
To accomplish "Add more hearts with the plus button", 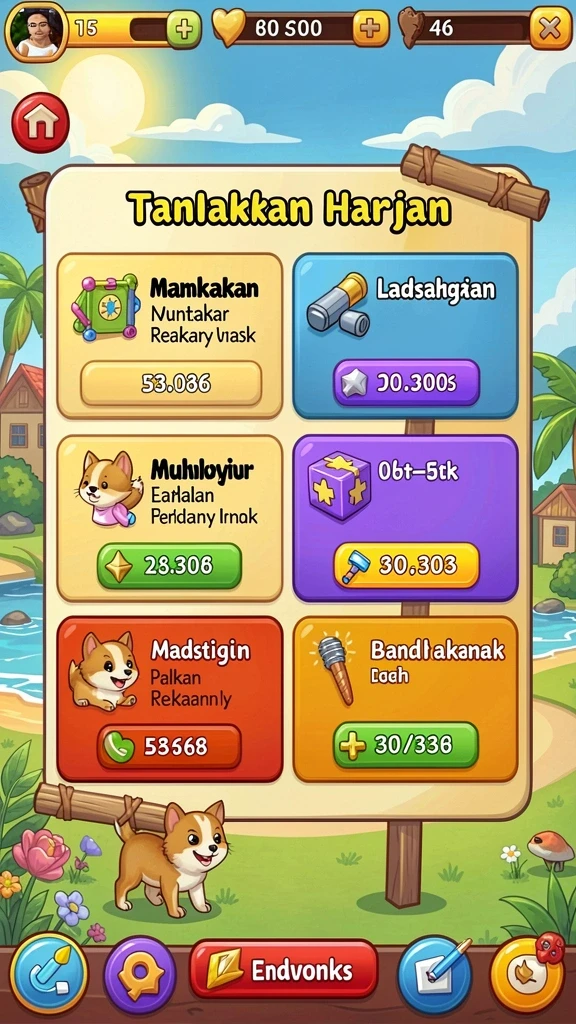I will click(370, 28).
